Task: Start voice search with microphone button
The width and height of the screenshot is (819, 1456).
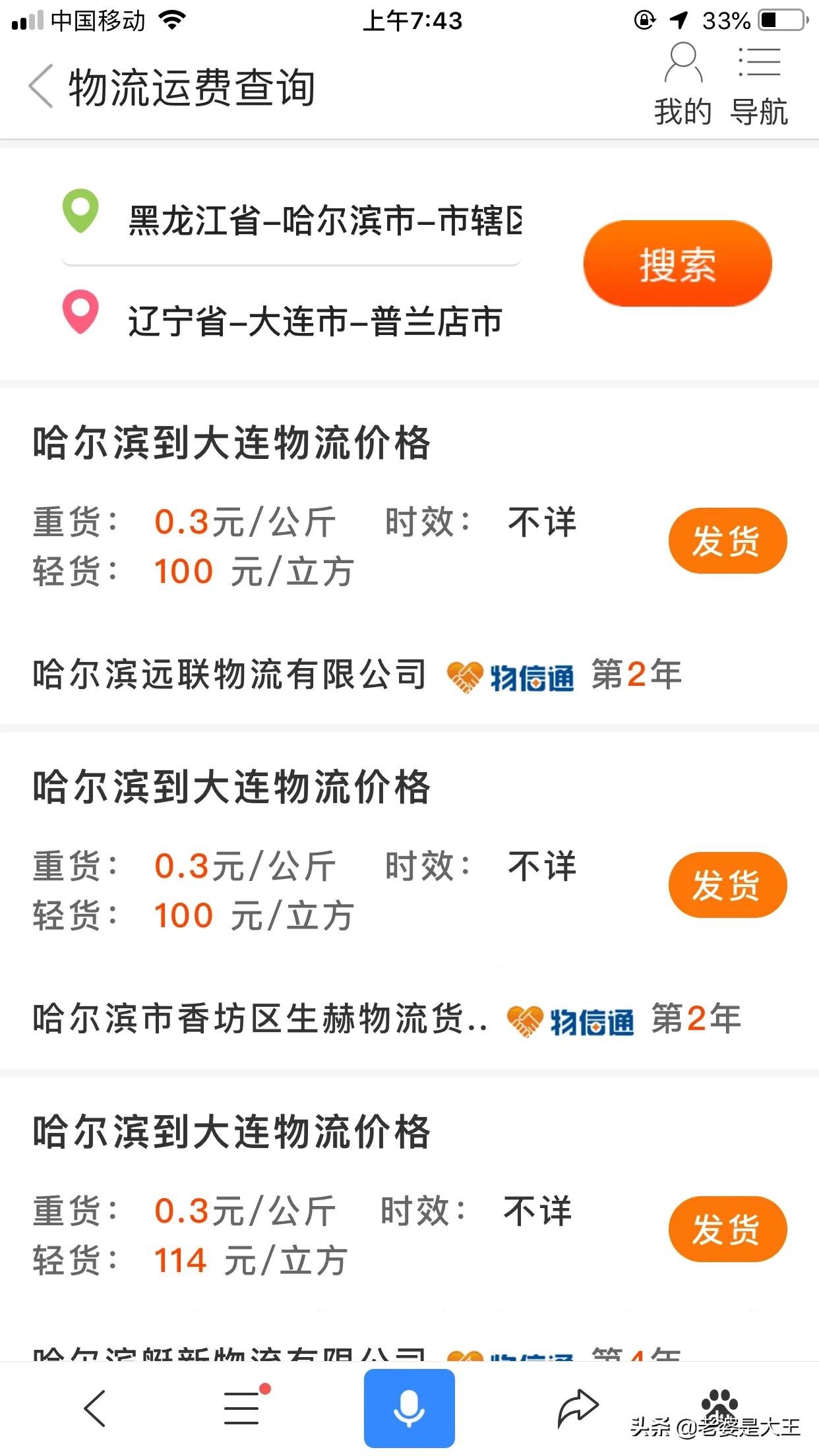Action: [409, 1408]
